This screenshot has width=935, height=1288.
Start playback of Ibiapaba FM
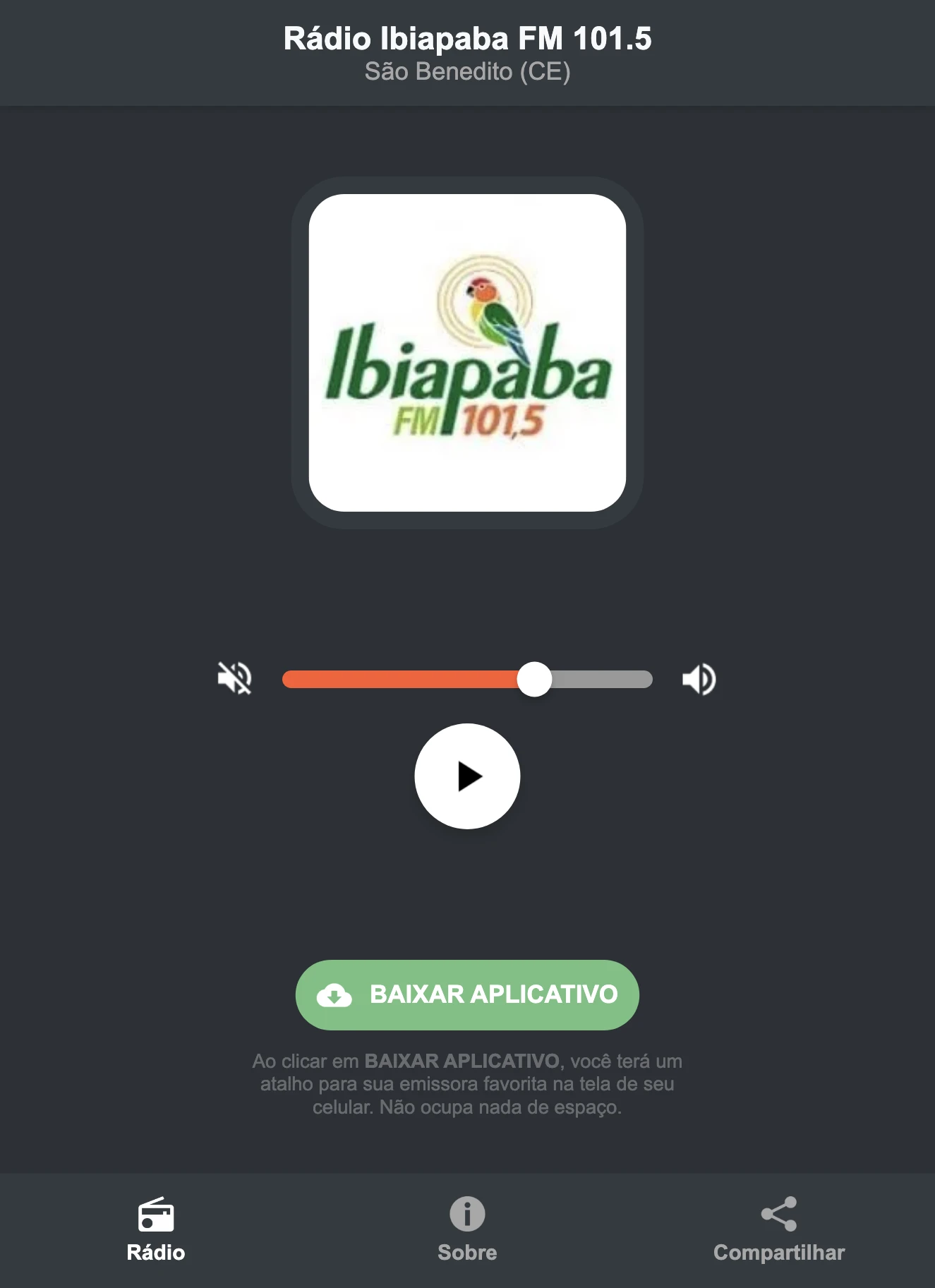[467, 776]
